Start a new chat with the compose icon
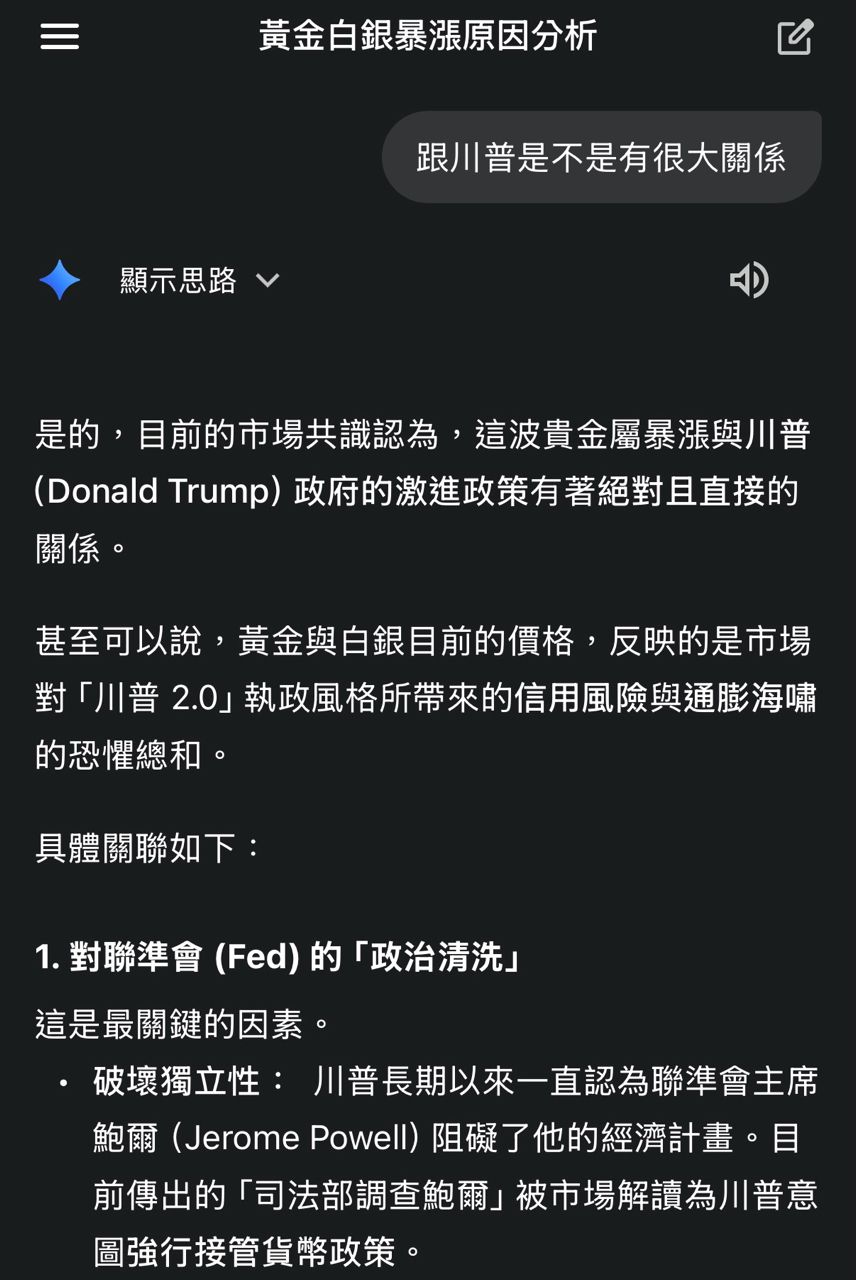 [x=795, y=38]
